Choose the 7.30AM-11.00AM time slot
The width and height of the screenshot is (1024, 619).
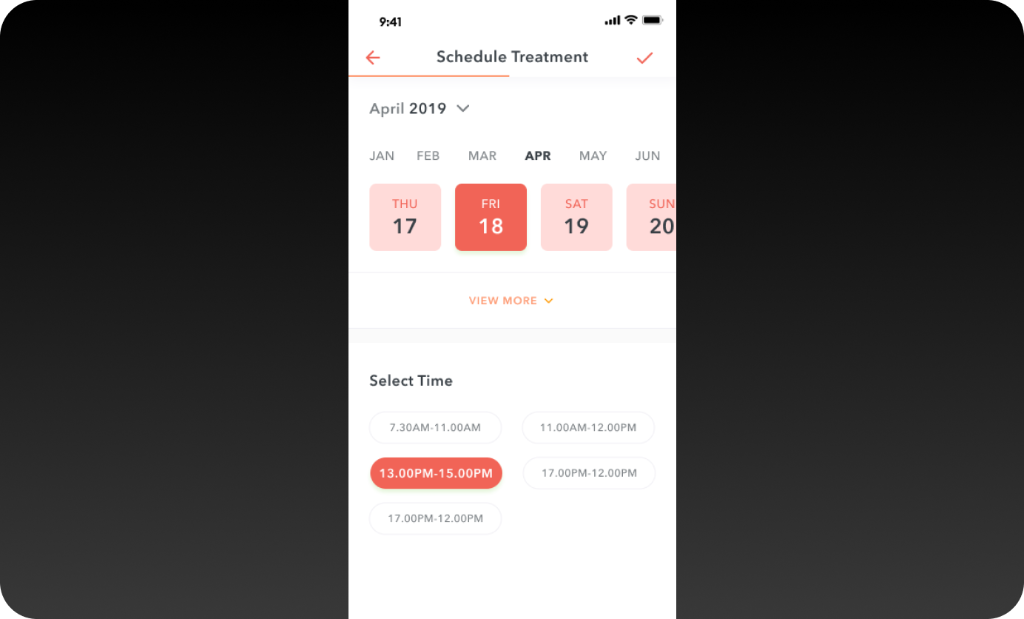coord(436,428)
